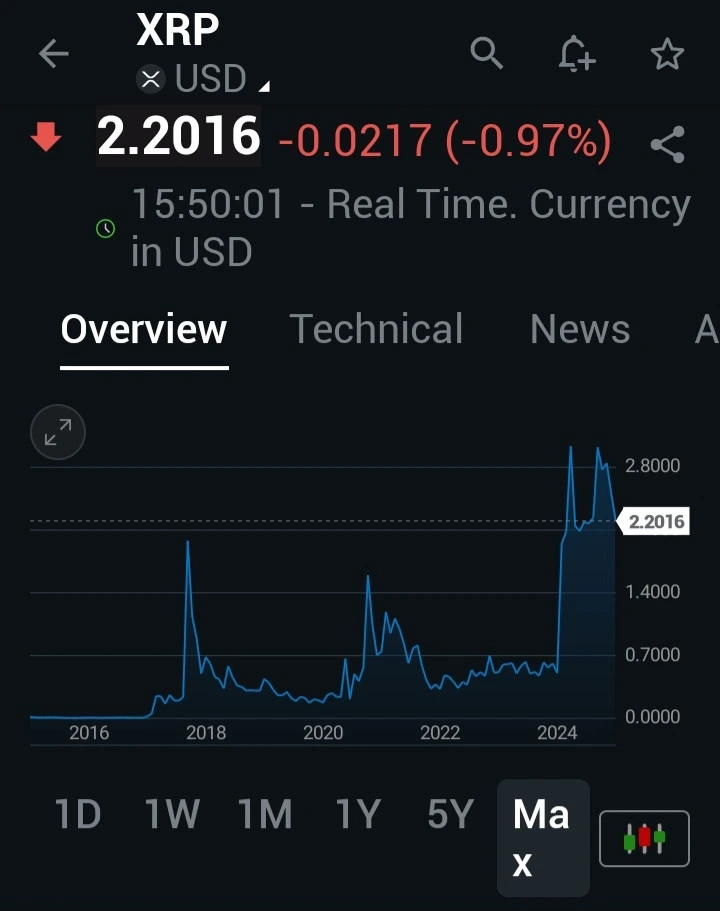Switch chart to 1M range
This screenshot has width=720, height=911.
[265, 815]
